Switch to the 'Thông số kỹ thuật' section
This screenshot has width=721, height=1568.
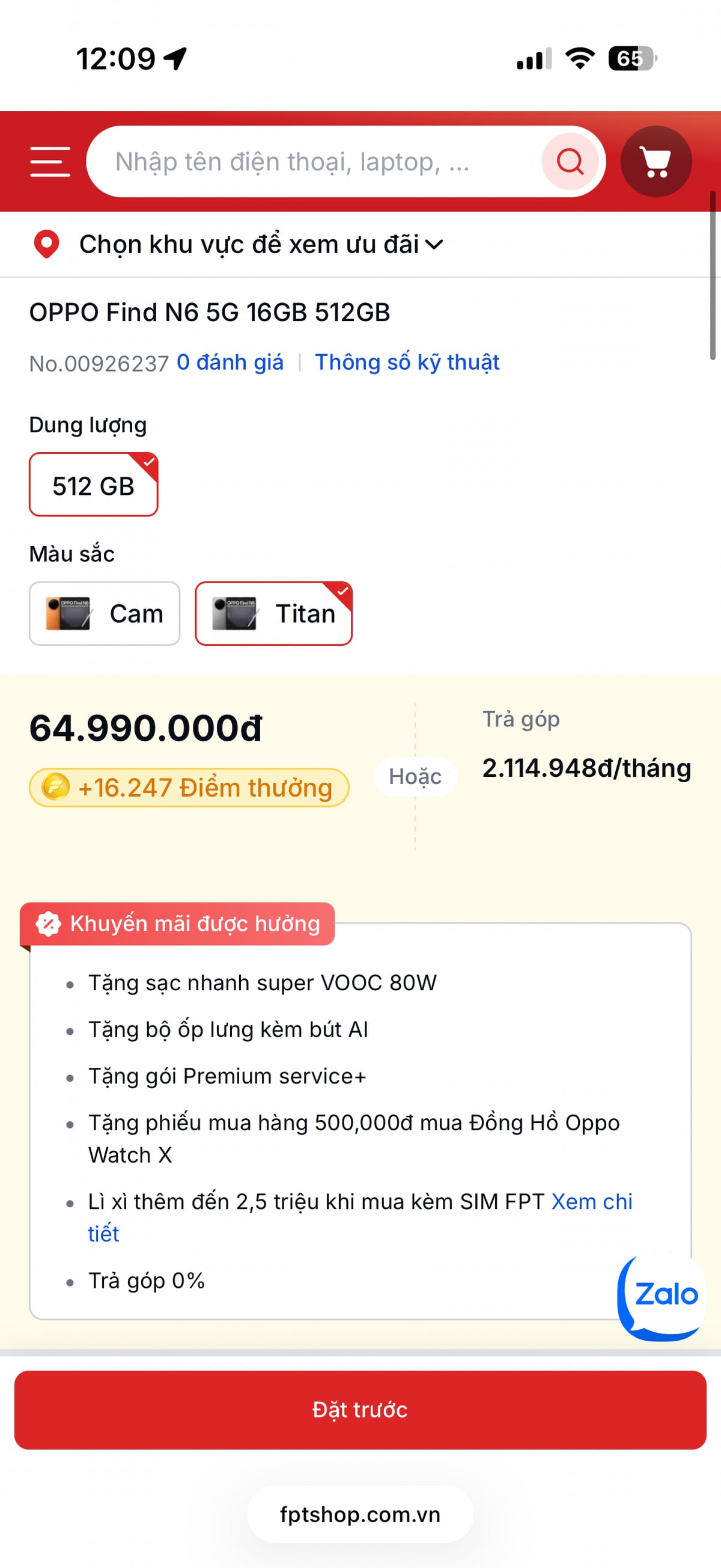pos(407,361)
